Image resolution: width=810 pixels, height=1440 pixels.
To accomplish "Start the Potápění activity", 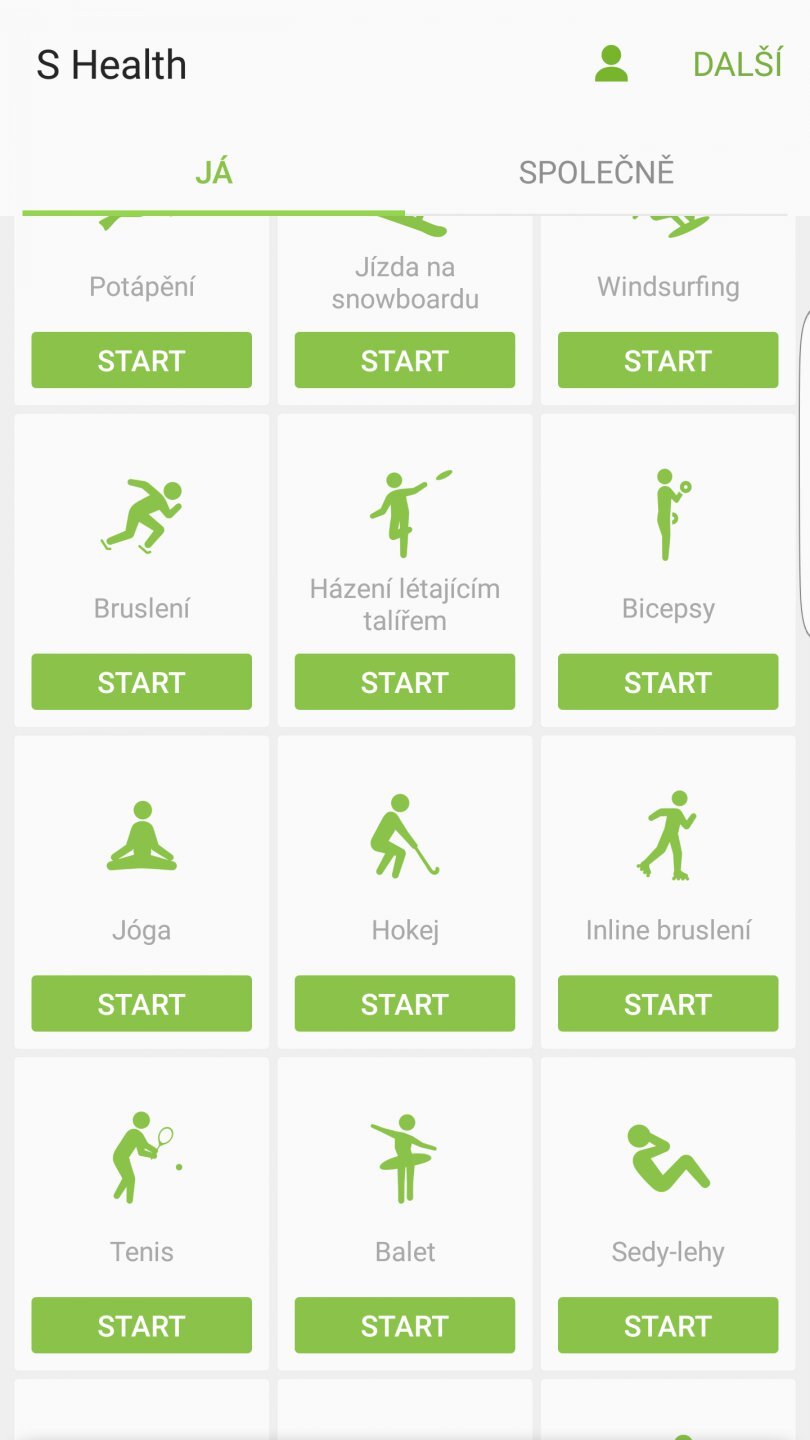I will (x=141, y=360).
